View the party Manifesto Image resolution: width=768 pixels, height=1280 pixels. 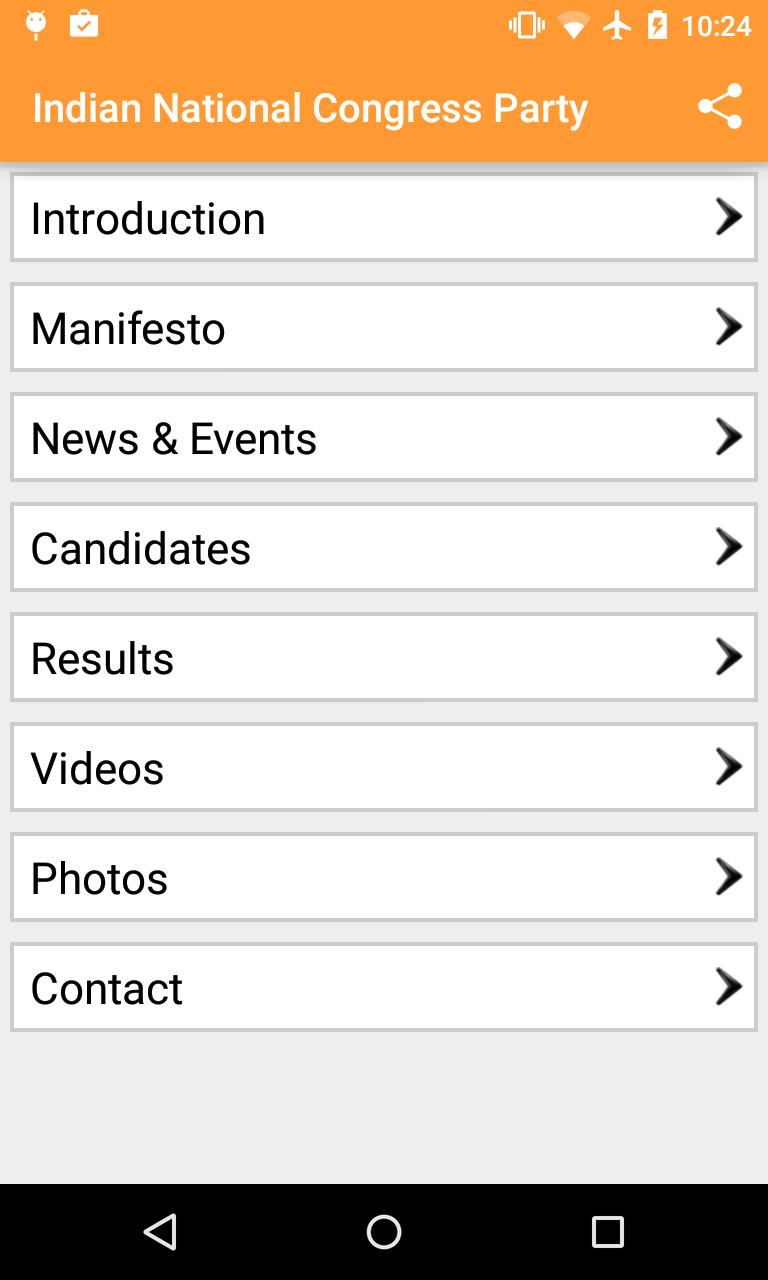pyautogui.click(x=384, y=328)
